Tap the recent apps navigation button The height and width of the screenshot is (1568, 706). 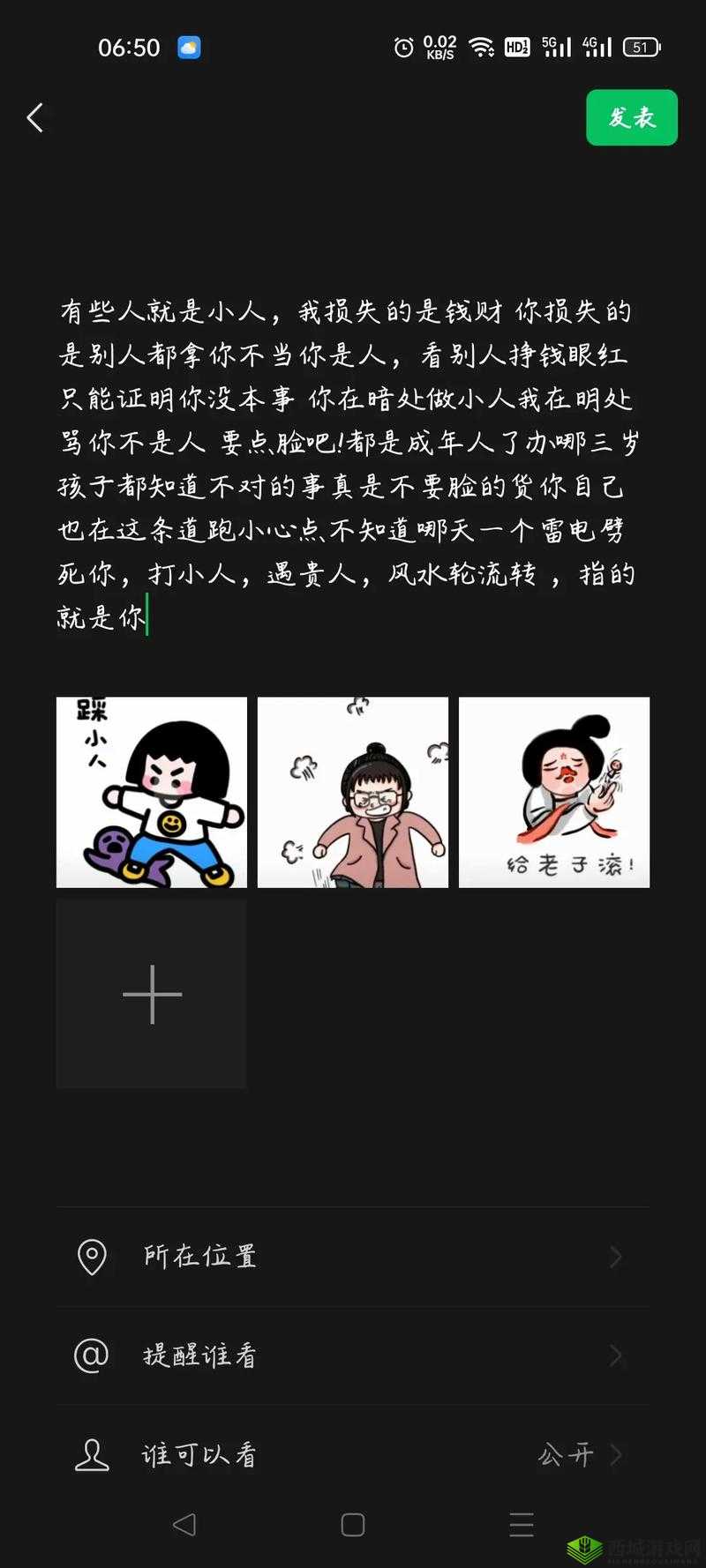(522, 1524)
